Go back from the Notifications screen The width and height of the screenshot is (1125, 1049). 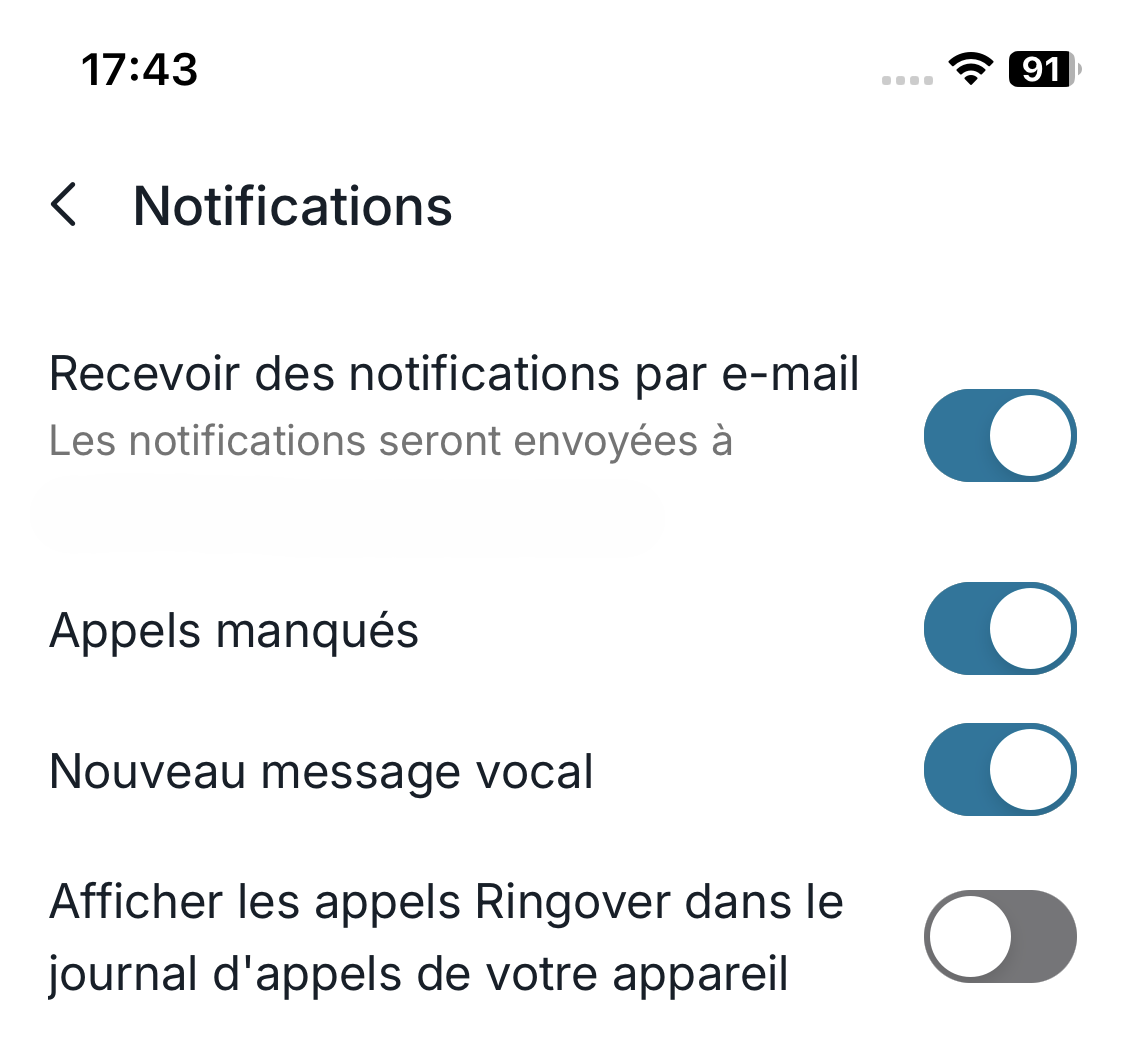[x=64, y=205]
